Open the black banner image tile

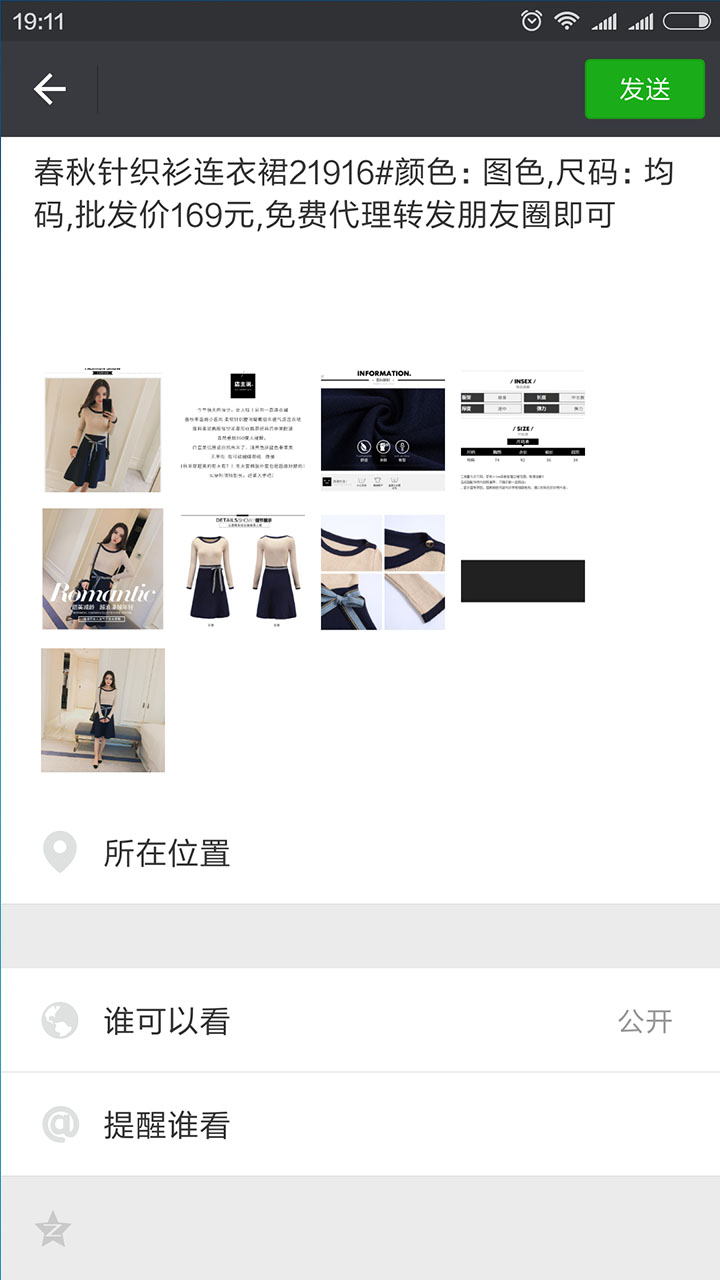point(522,580)
